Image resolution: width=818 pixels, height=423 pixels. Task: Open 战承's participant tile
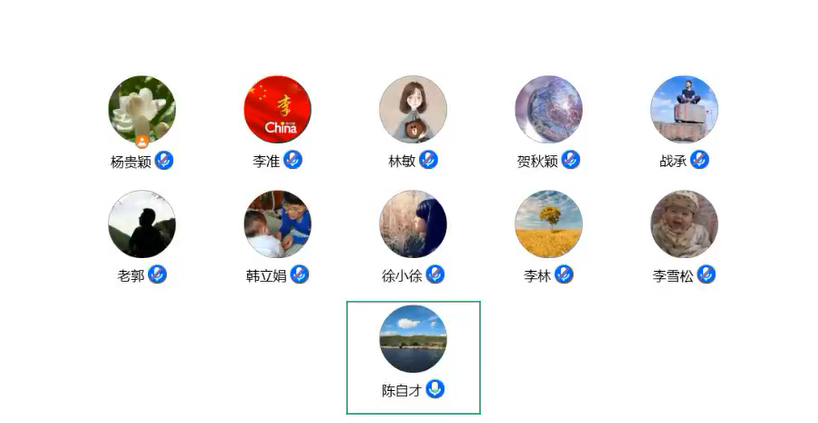[684, 110]
